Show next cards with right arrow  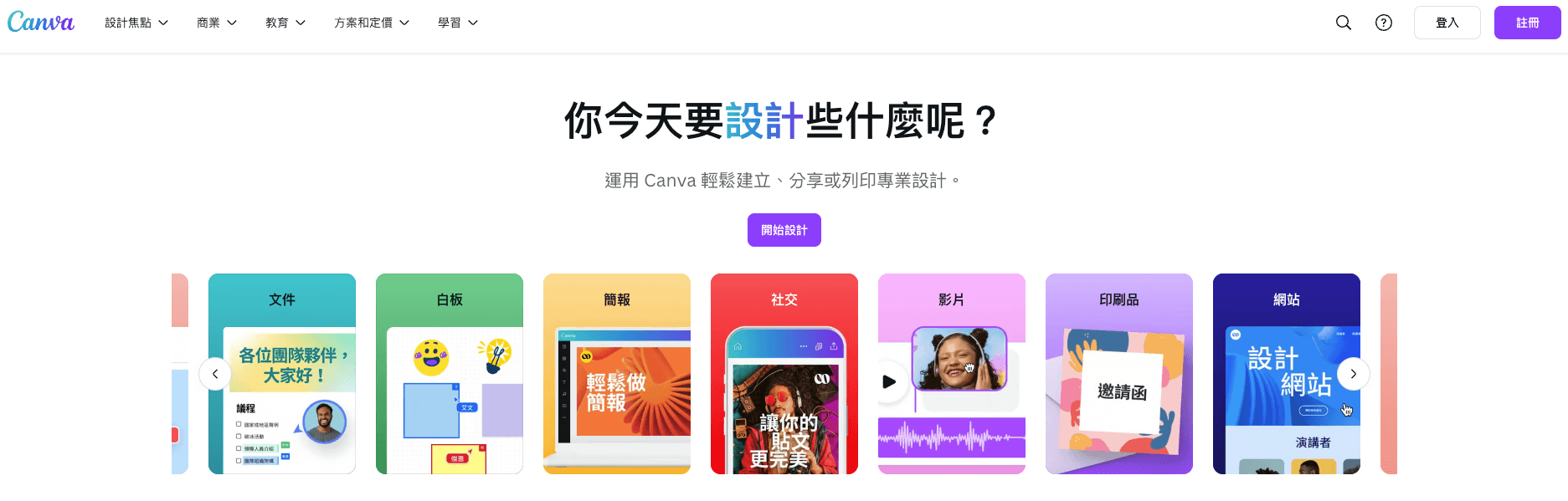pos(1353,374)
